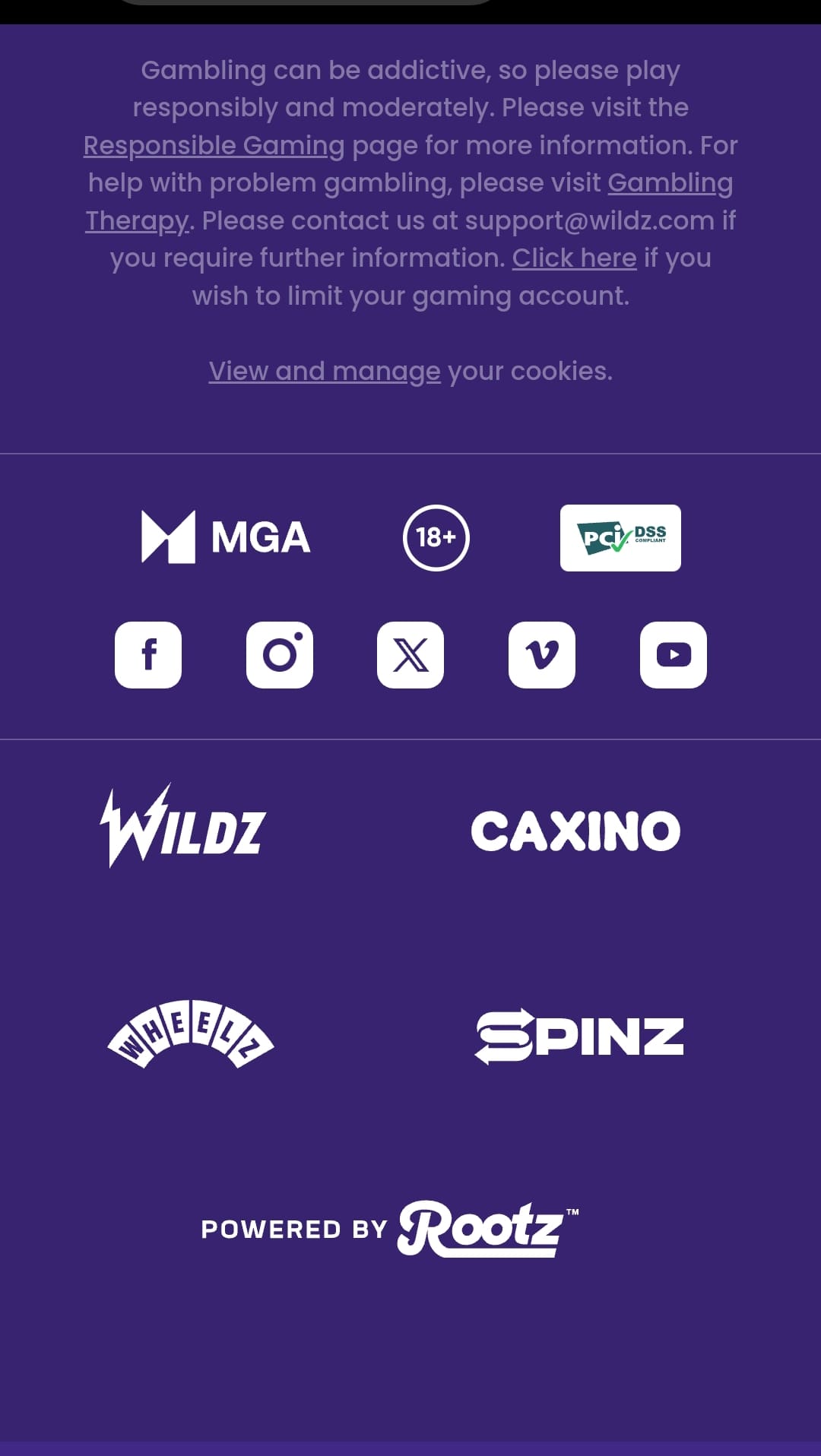Screen dimensions: 821x1456
Task: Open the Wheelz brand link
Action: point(191,1035)
